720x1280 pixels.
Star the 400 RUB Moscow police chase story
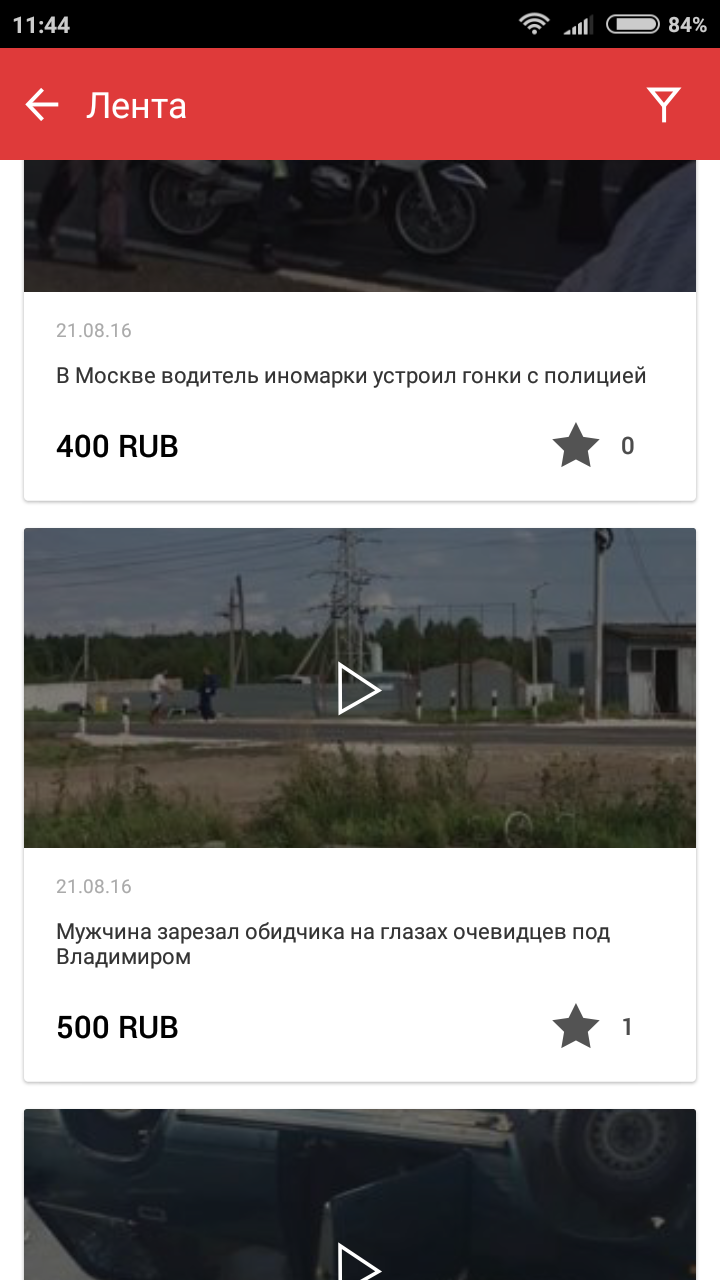pyautogui.click(x=576, y=446)
